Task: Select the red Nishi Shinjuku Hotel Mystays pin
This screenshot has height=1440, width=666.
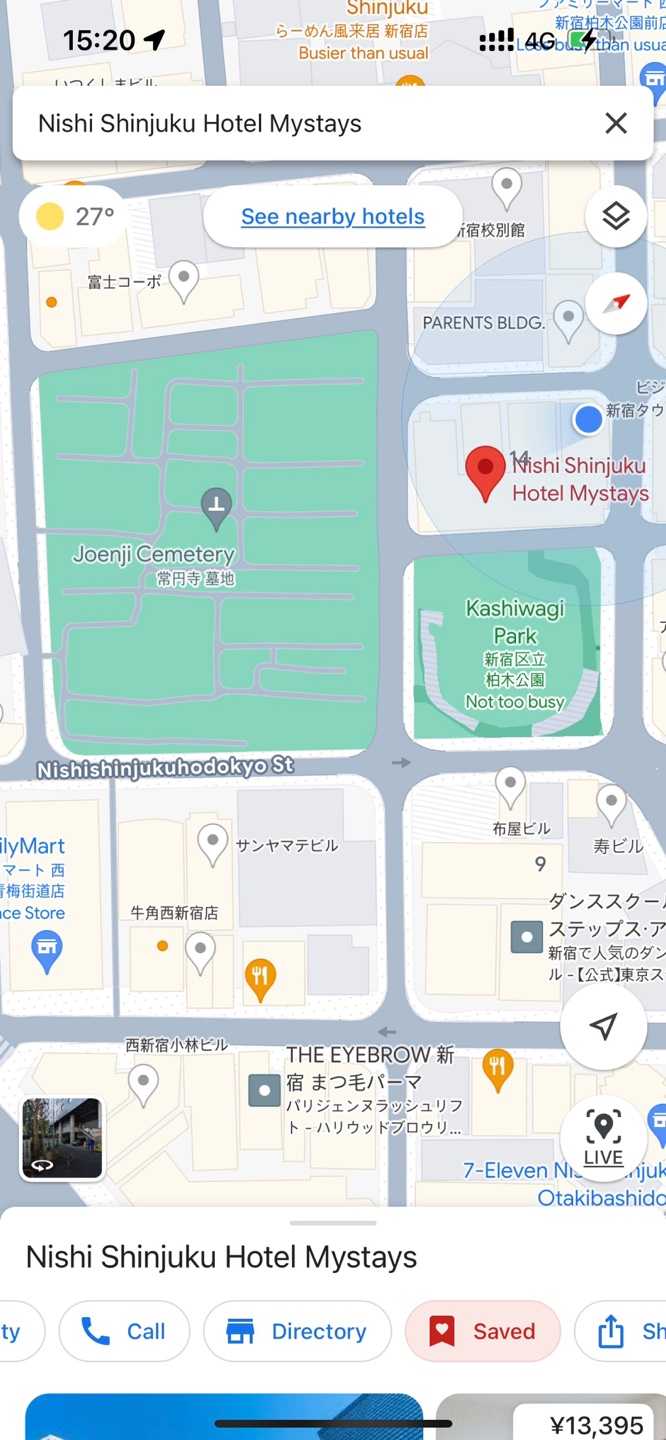Action: pos(486,472)
